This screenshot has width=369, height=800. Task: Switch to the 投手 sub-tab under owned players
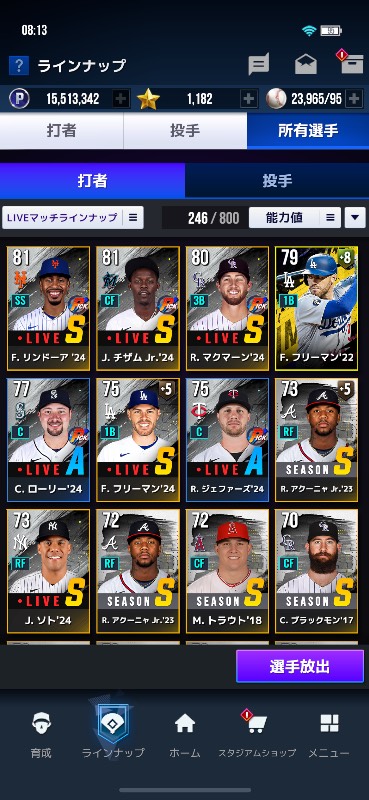tap(277, 181)
